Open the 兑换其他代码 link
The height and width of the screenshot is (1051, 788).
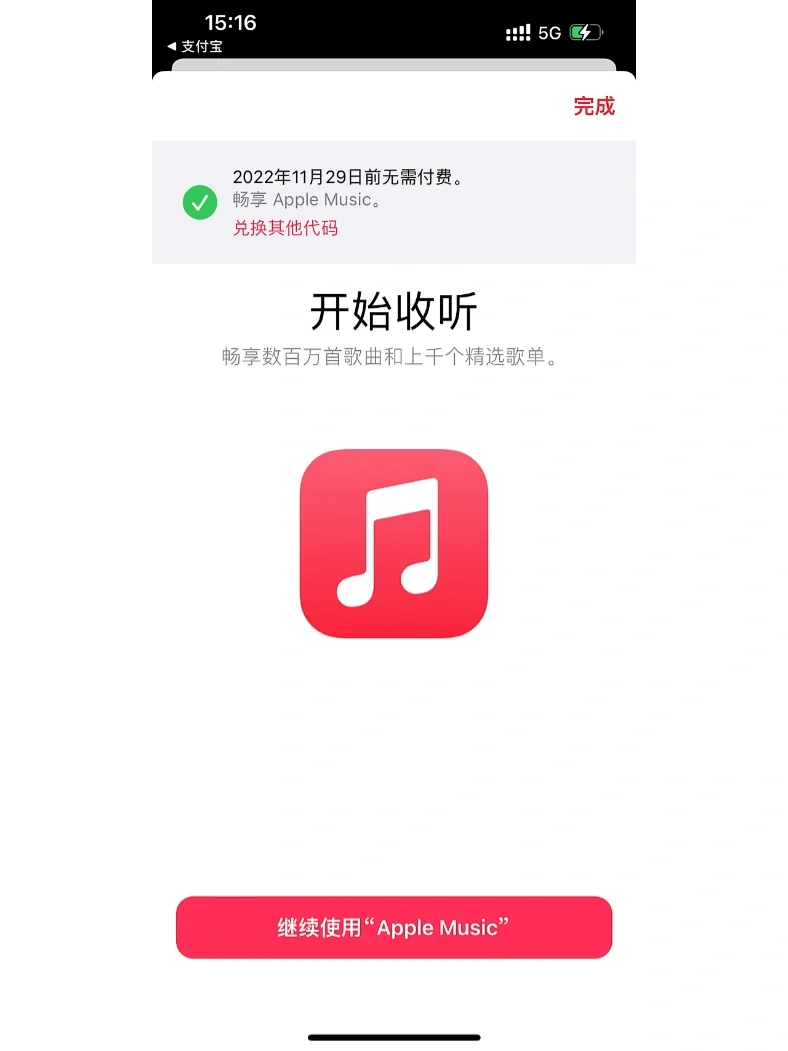[285, 228]
